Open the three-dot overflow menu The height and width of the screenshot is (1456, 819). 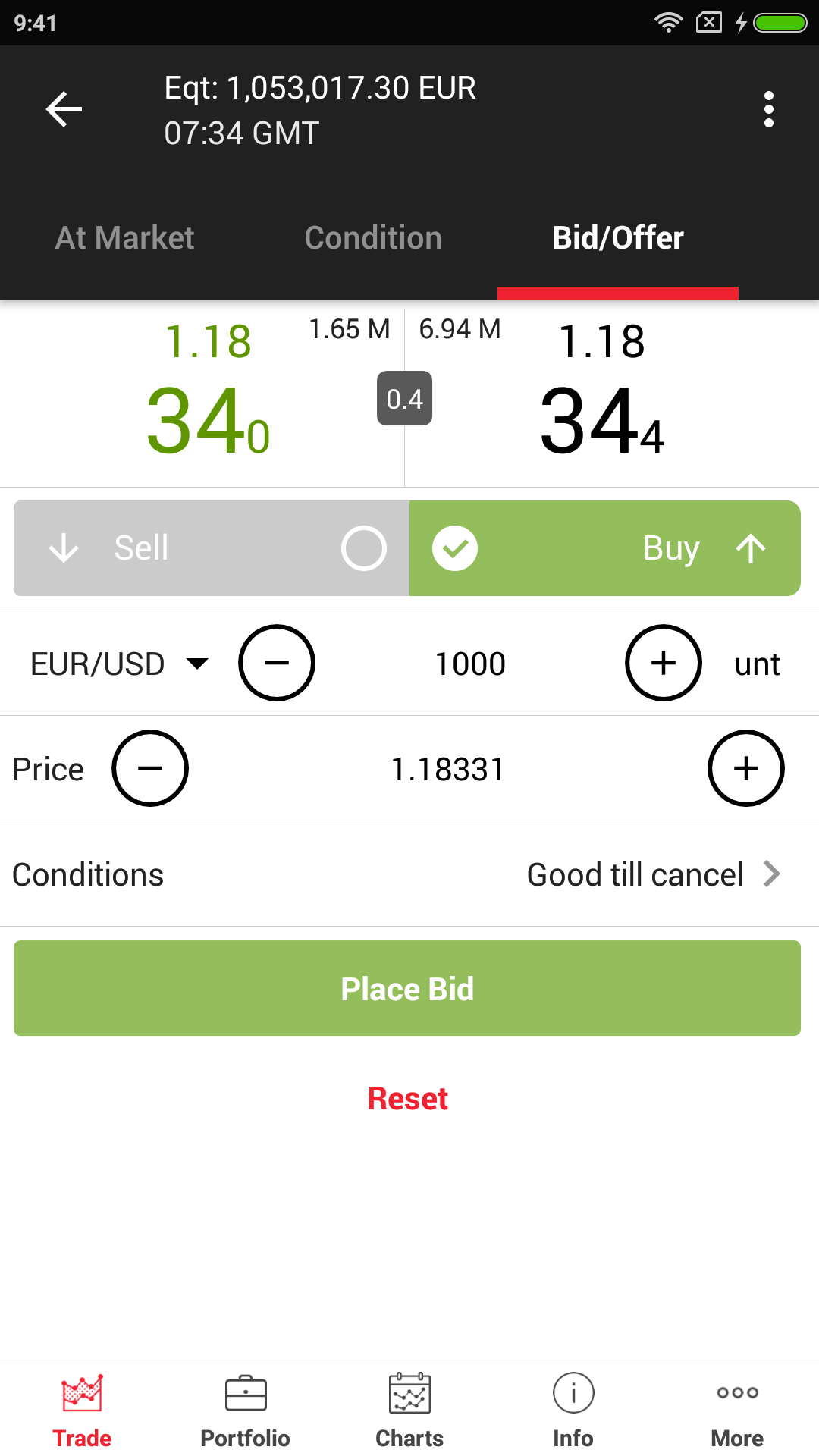[768, 109]
